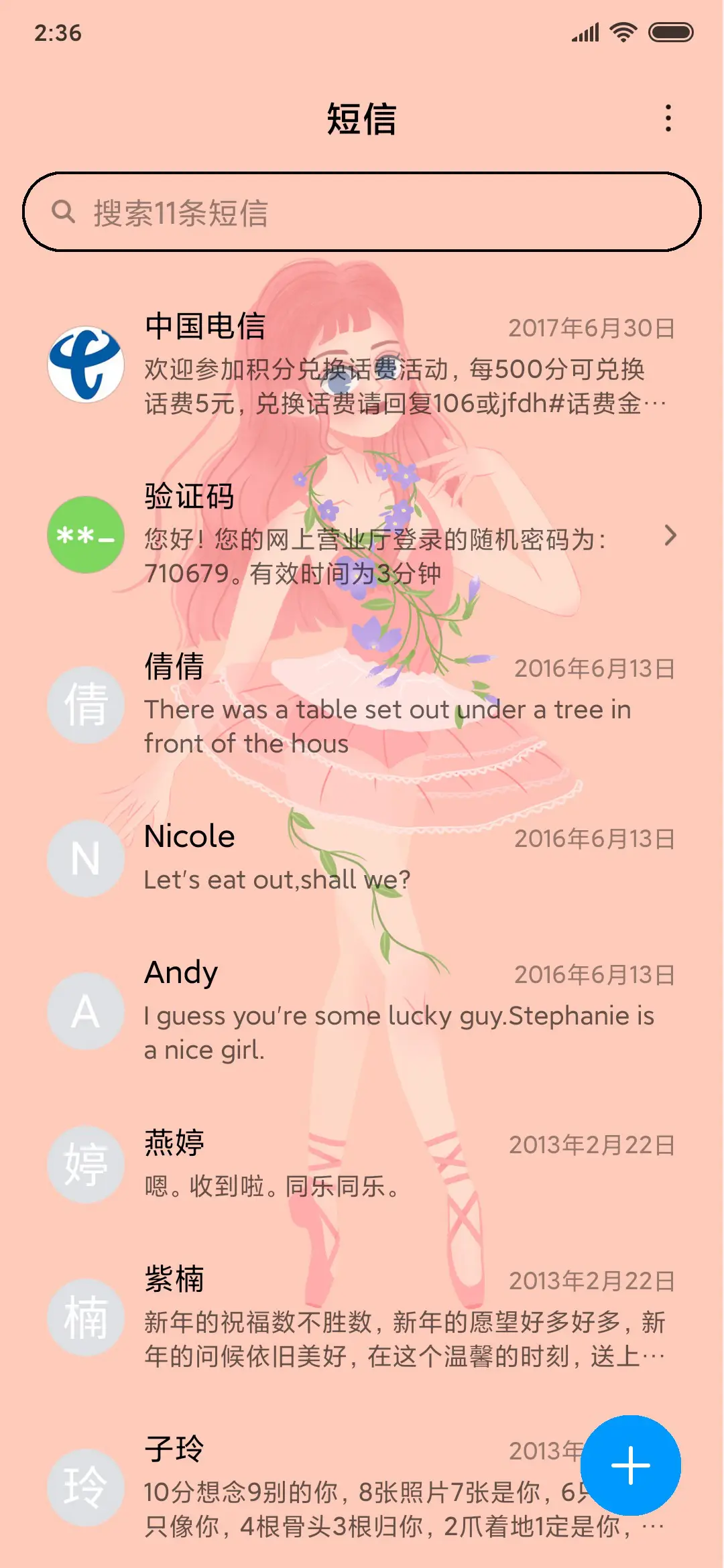Tap Andy's avatar with letter A
This screenshot has width=724, height=1568.
(85, 1013)
